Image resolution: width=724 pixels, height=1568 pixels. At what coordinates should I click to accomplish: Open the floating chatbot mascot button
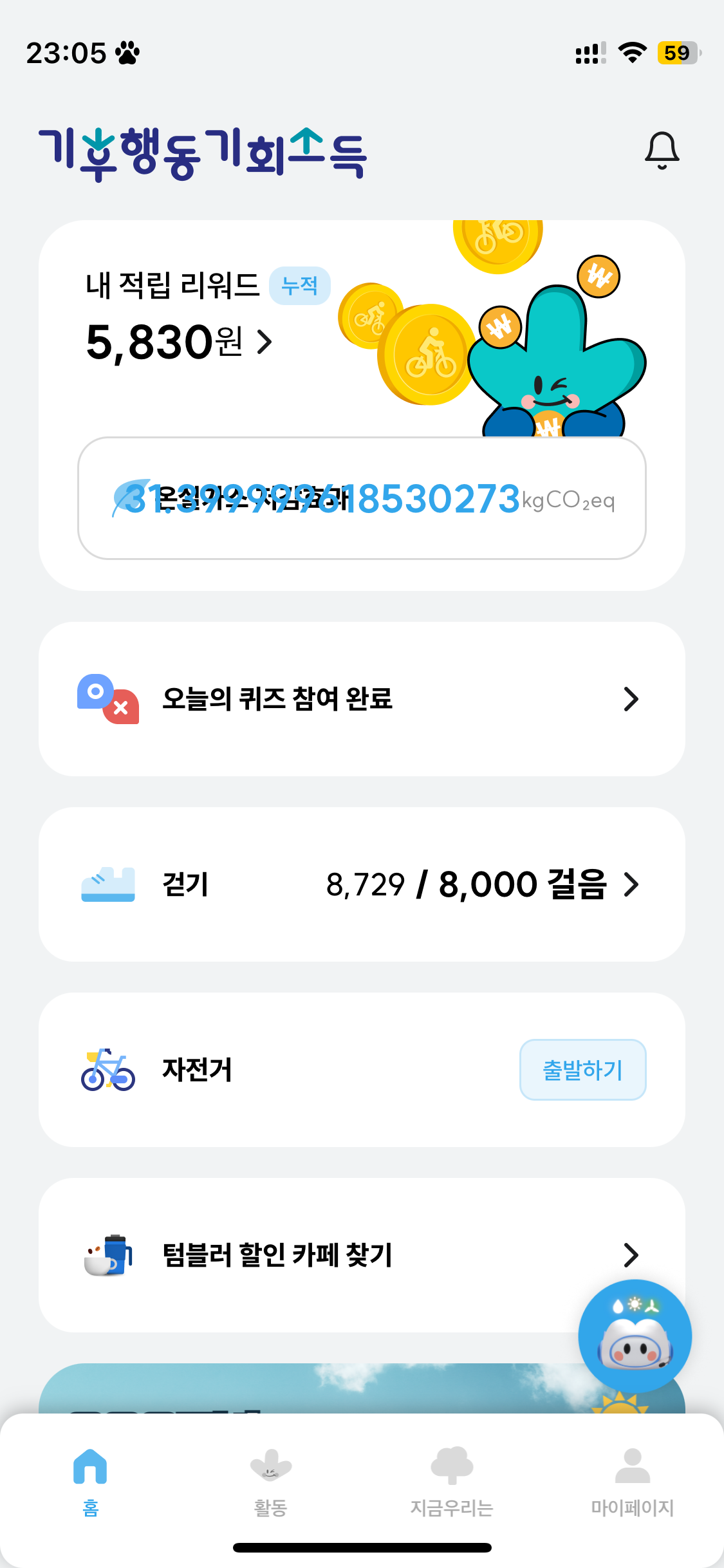coord(635,1336)
